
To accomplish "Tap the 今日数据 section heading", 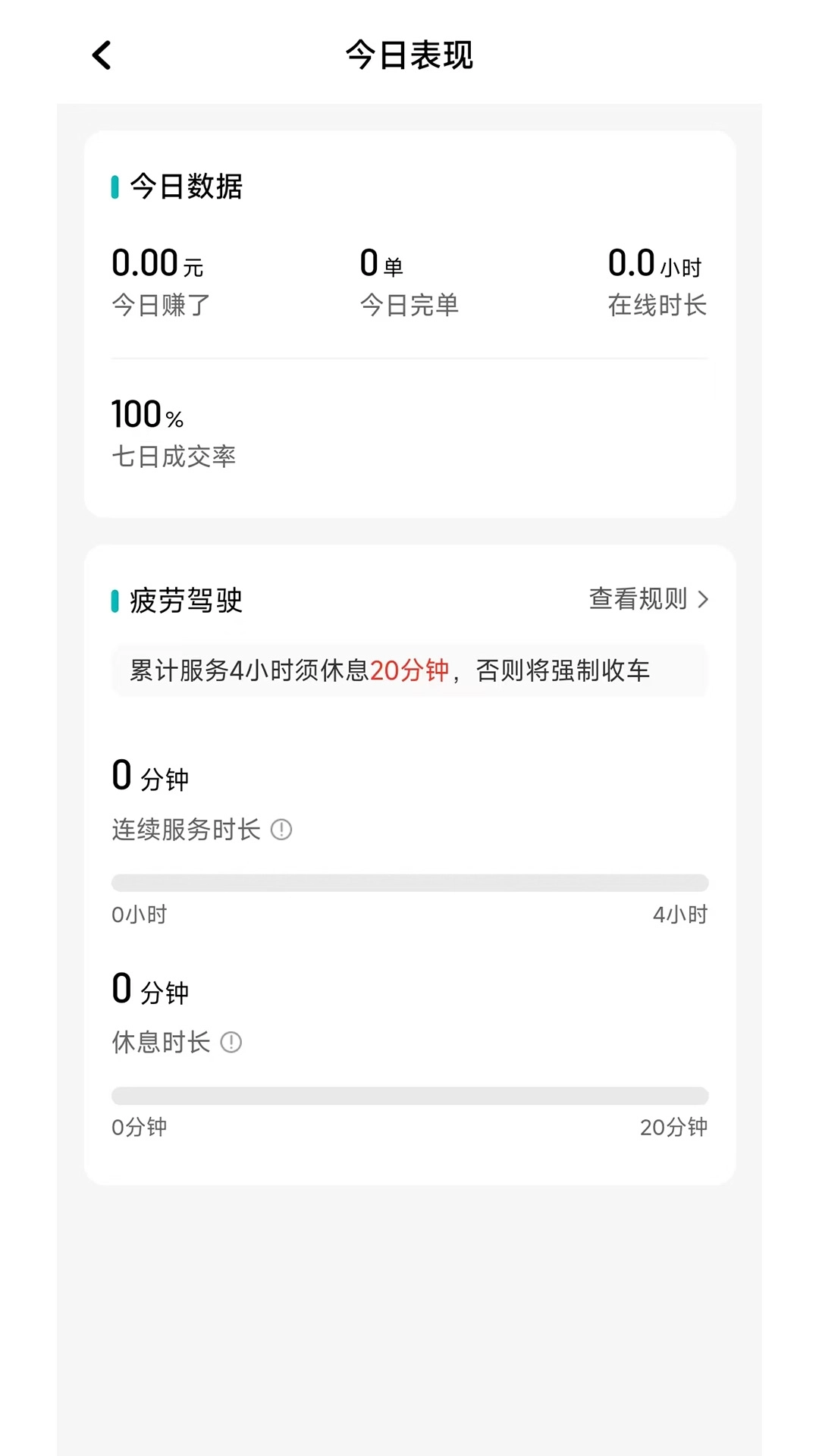I will (x=186, y=186).
